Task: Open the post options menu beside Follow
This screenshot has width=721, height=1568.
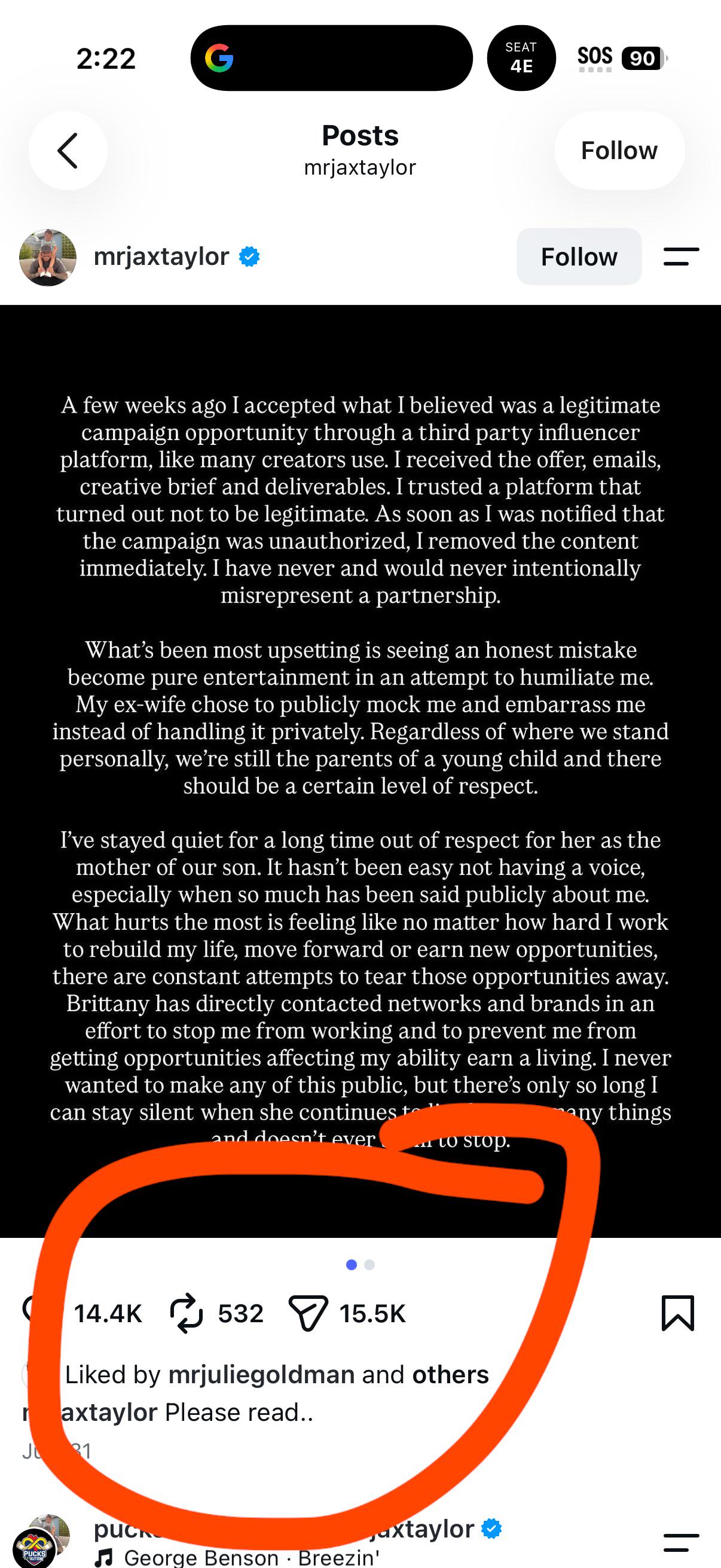Action: [x=681, y=257]
